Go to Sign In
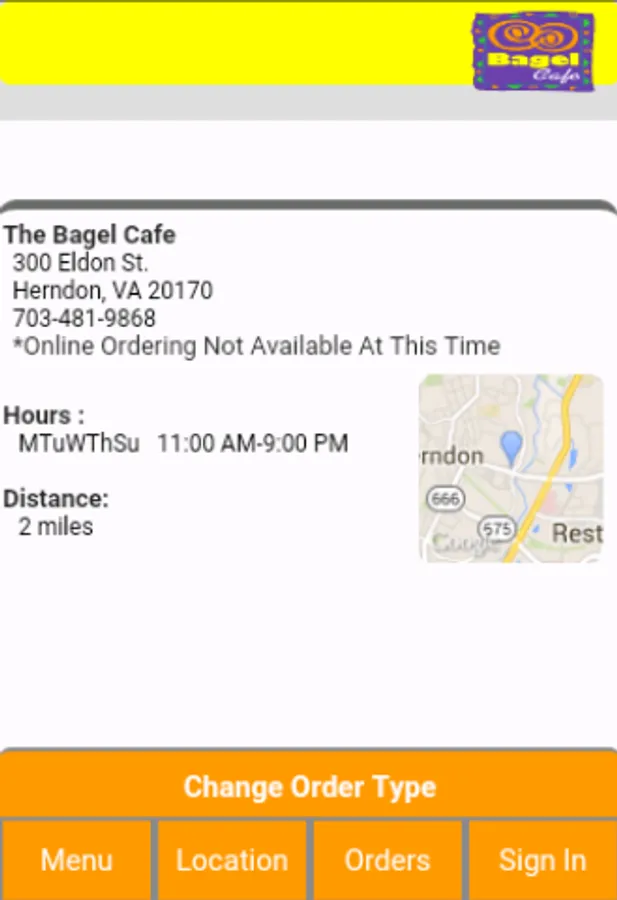617x900 pixels. click(542, 860)
